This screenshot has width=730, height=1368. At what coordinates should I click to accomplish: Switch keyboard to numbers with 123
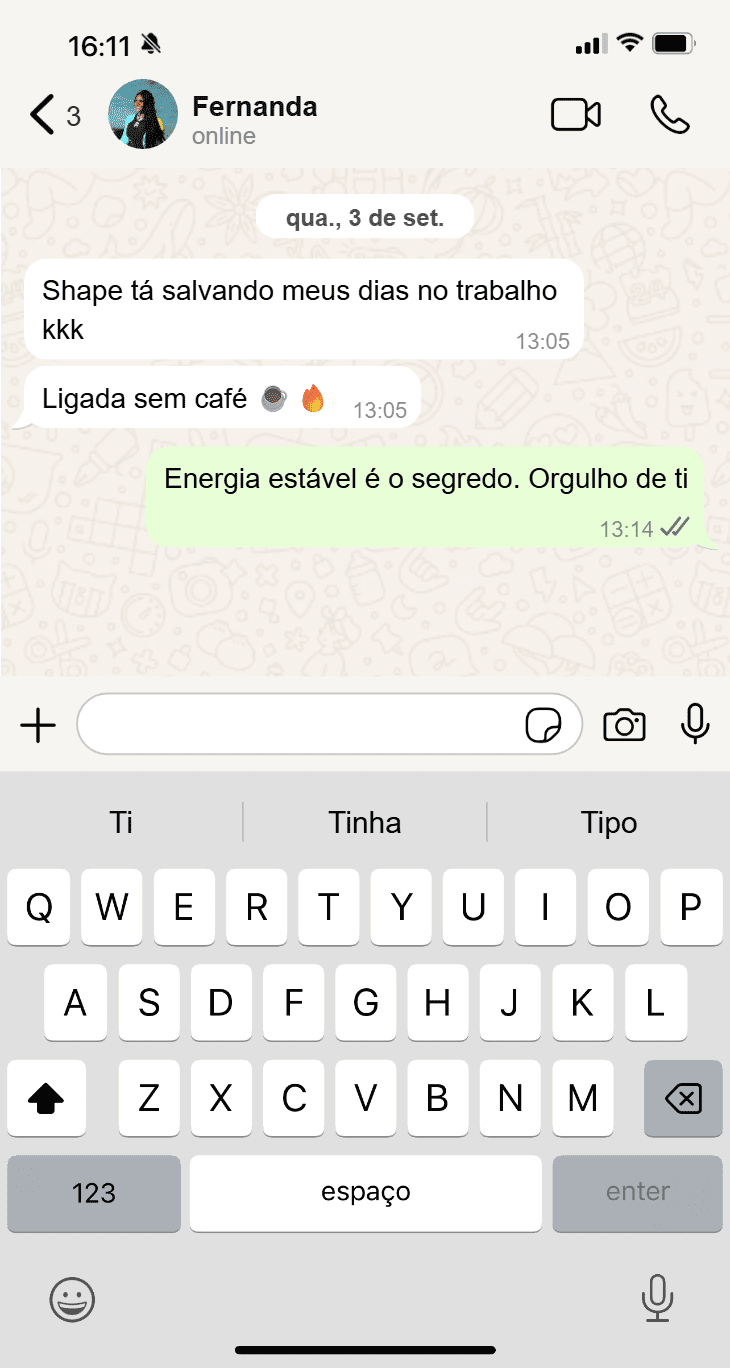(x=94, y=1193)
